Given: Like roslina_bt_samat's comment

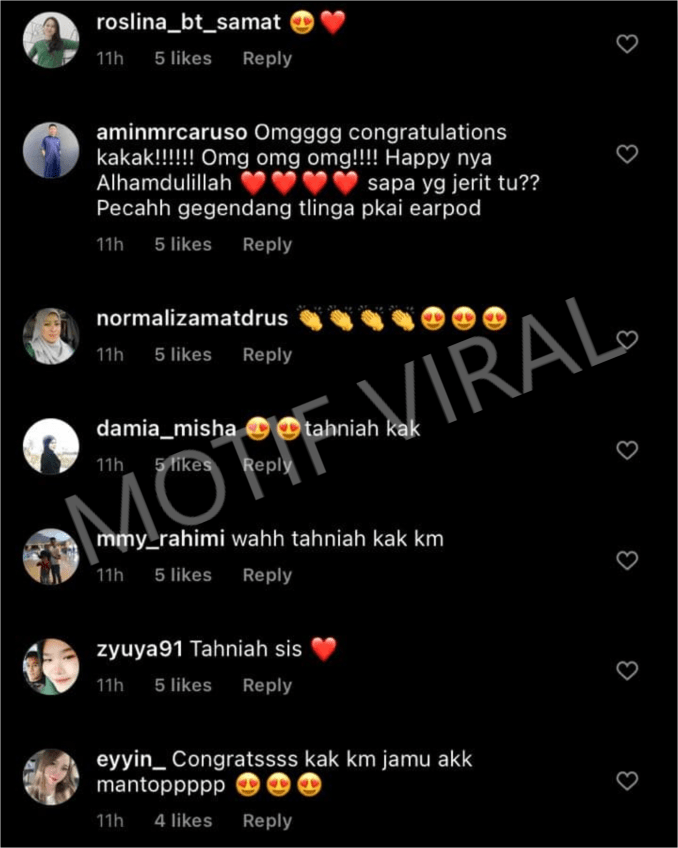Looking at the screenshot, I should [x=627, y=44].
